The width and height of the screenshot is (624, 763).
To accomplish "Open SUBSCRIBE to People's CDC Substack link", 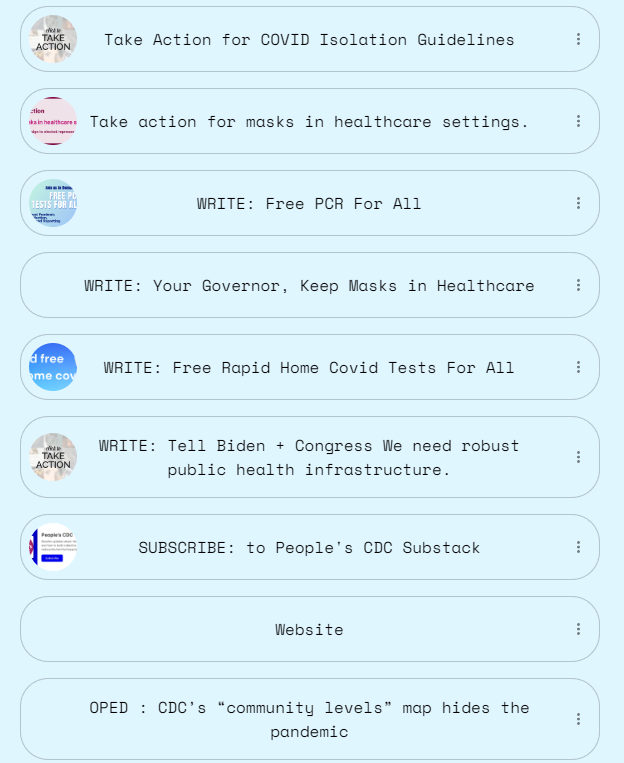I will pyautogui.click(x=309, y=548).
